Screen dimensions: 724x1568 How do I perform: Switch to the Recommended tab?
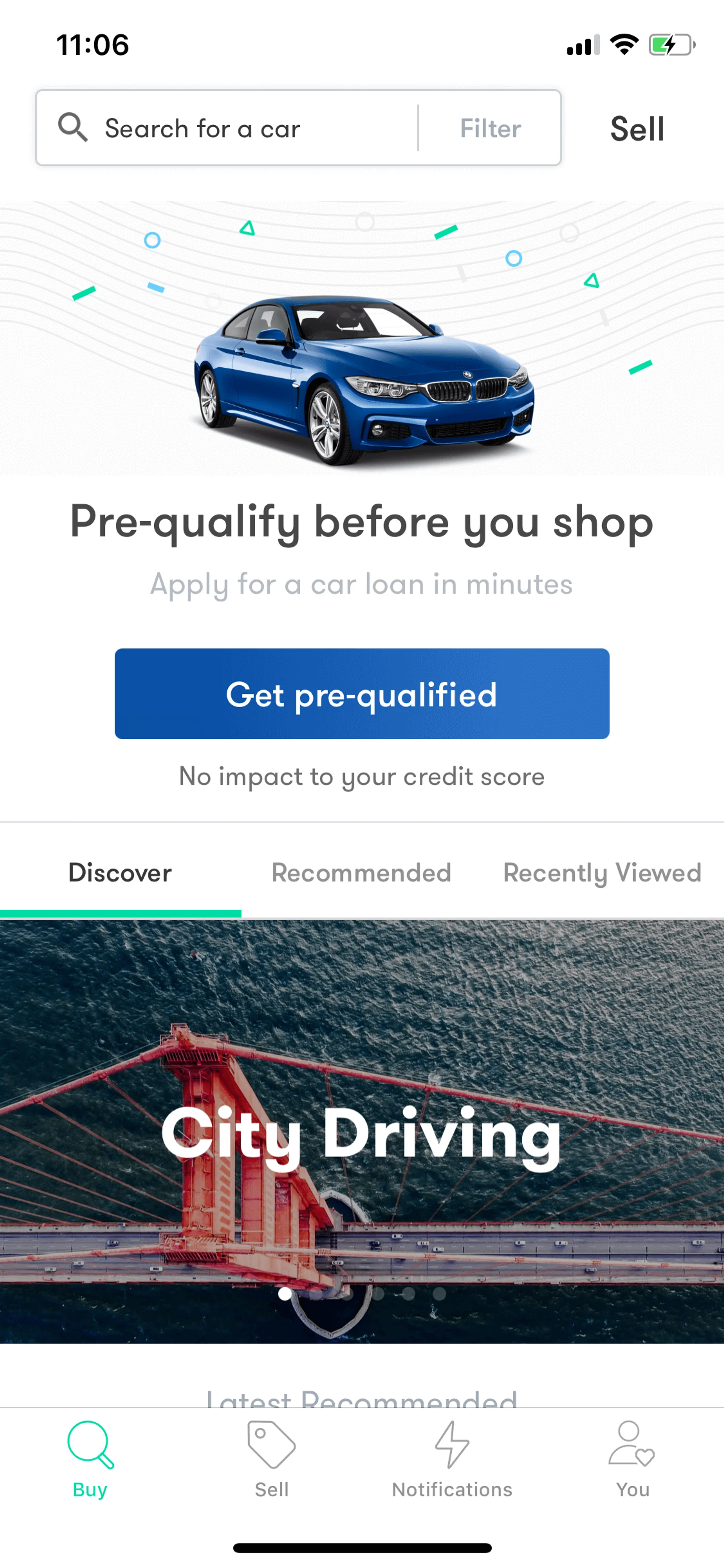click(361, 873)
